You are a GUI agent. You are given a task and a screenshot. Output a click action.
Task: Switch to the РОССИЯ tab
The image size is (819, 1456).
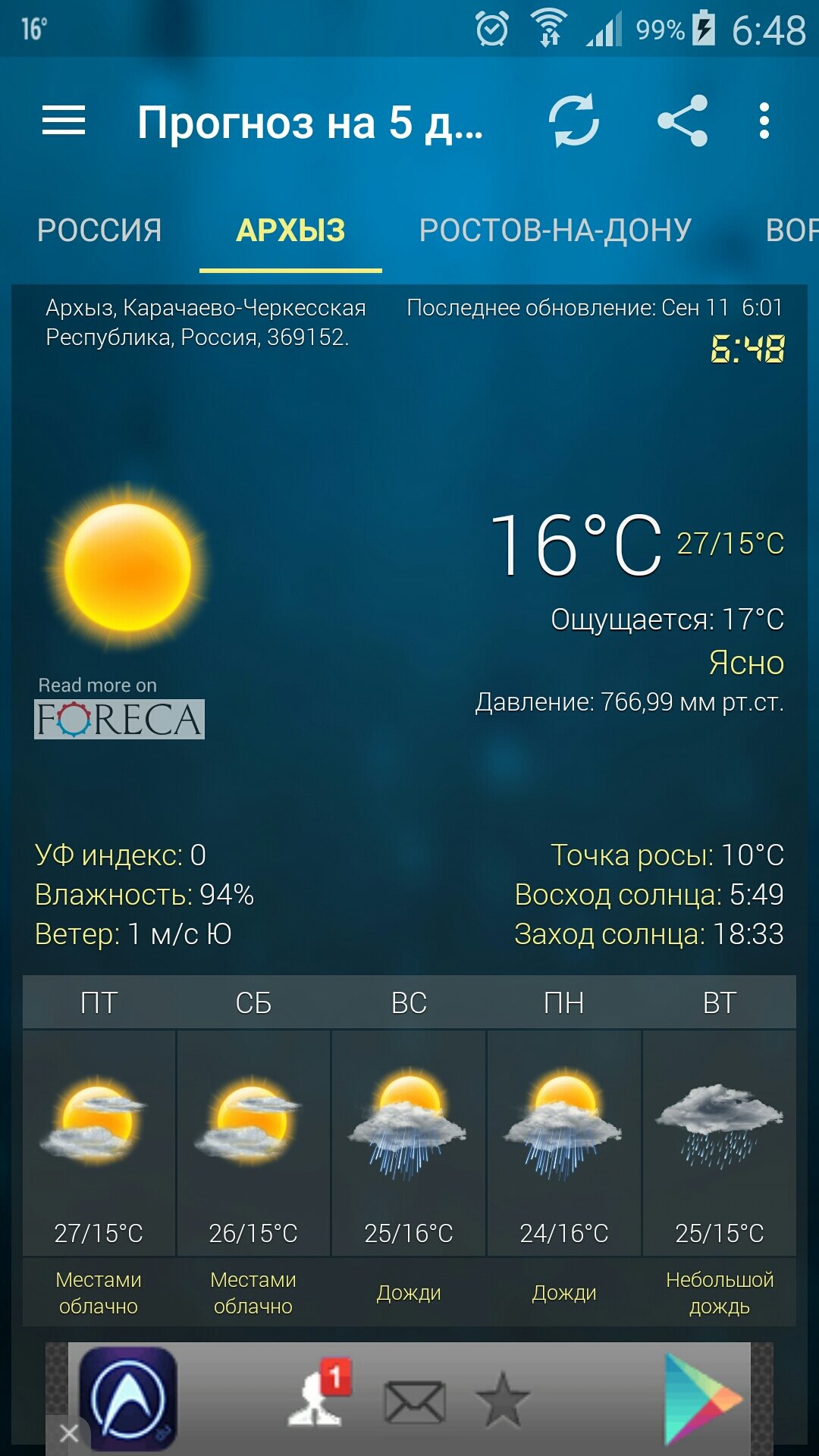coord(99,230)
